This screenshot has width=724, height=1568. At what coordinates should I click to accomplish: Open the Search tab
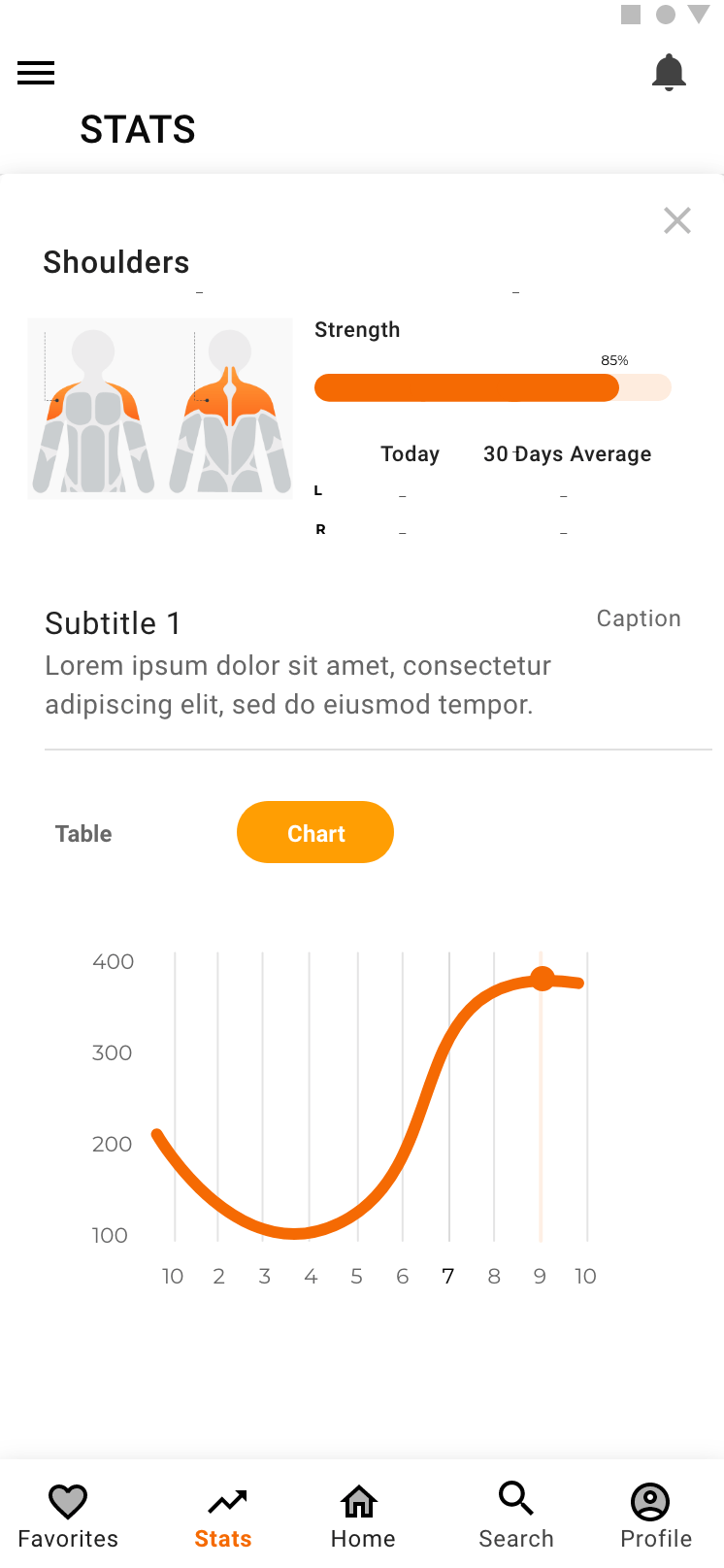coord(516,1517)
